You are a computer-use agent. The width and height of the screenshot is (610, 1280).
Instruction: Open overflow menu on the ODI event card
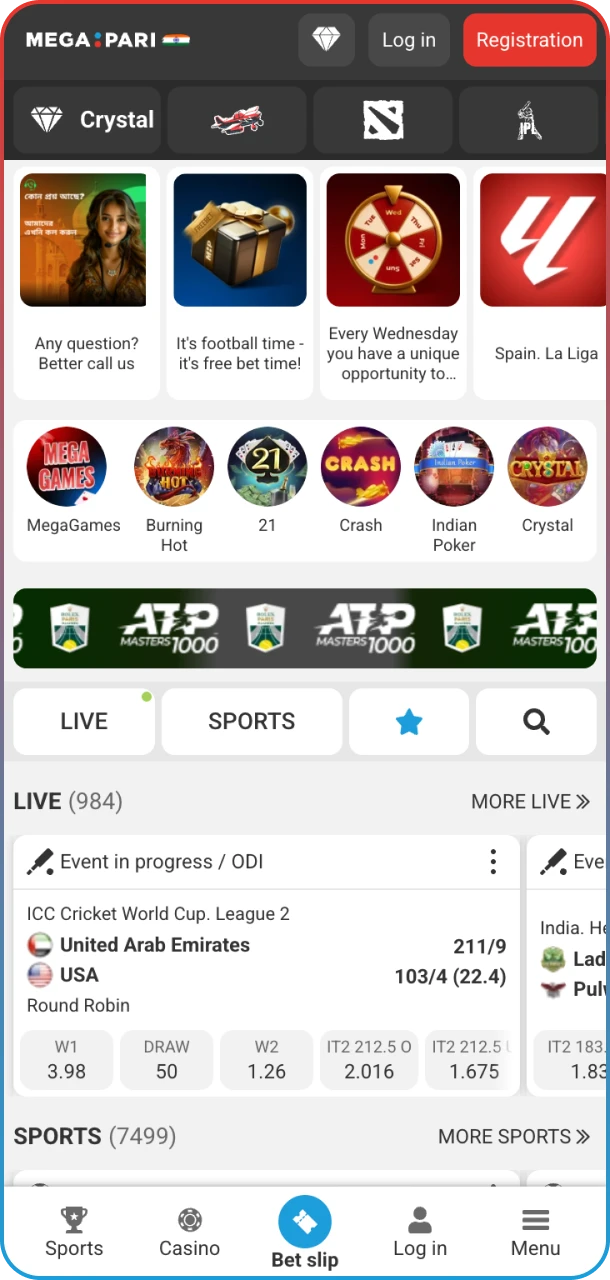(492, 862)
